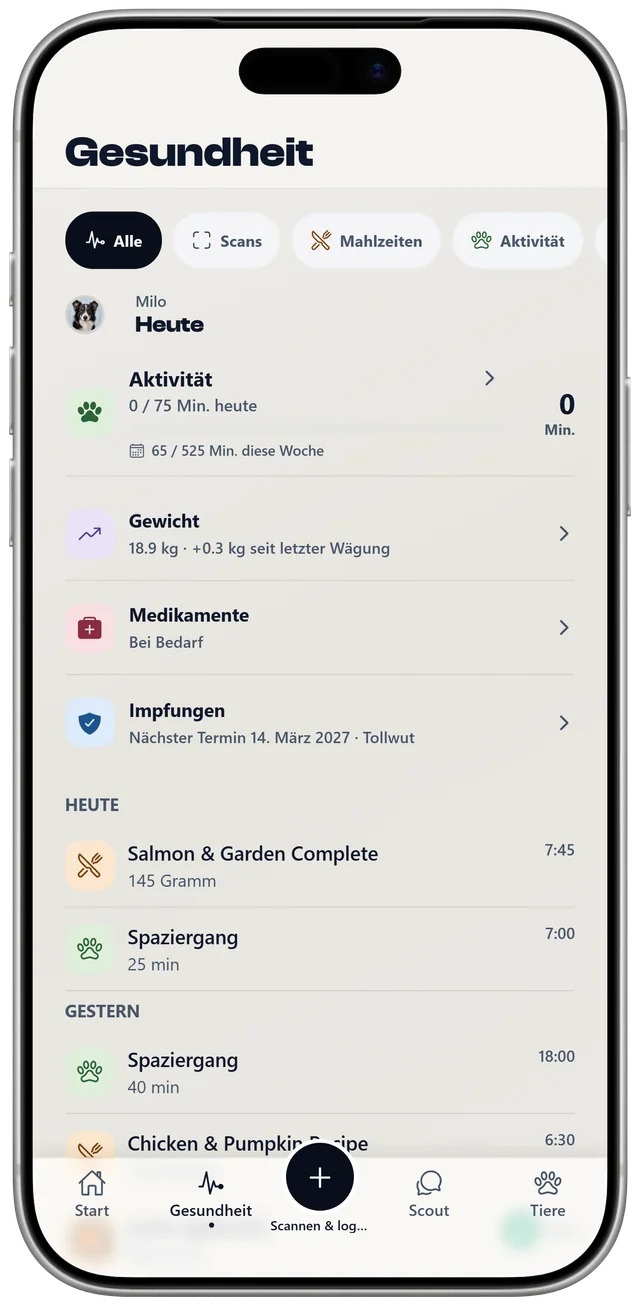Open Impfungen vaccination schedule
This screenshot has width=640, height=1306.
[x=320, y=723]
